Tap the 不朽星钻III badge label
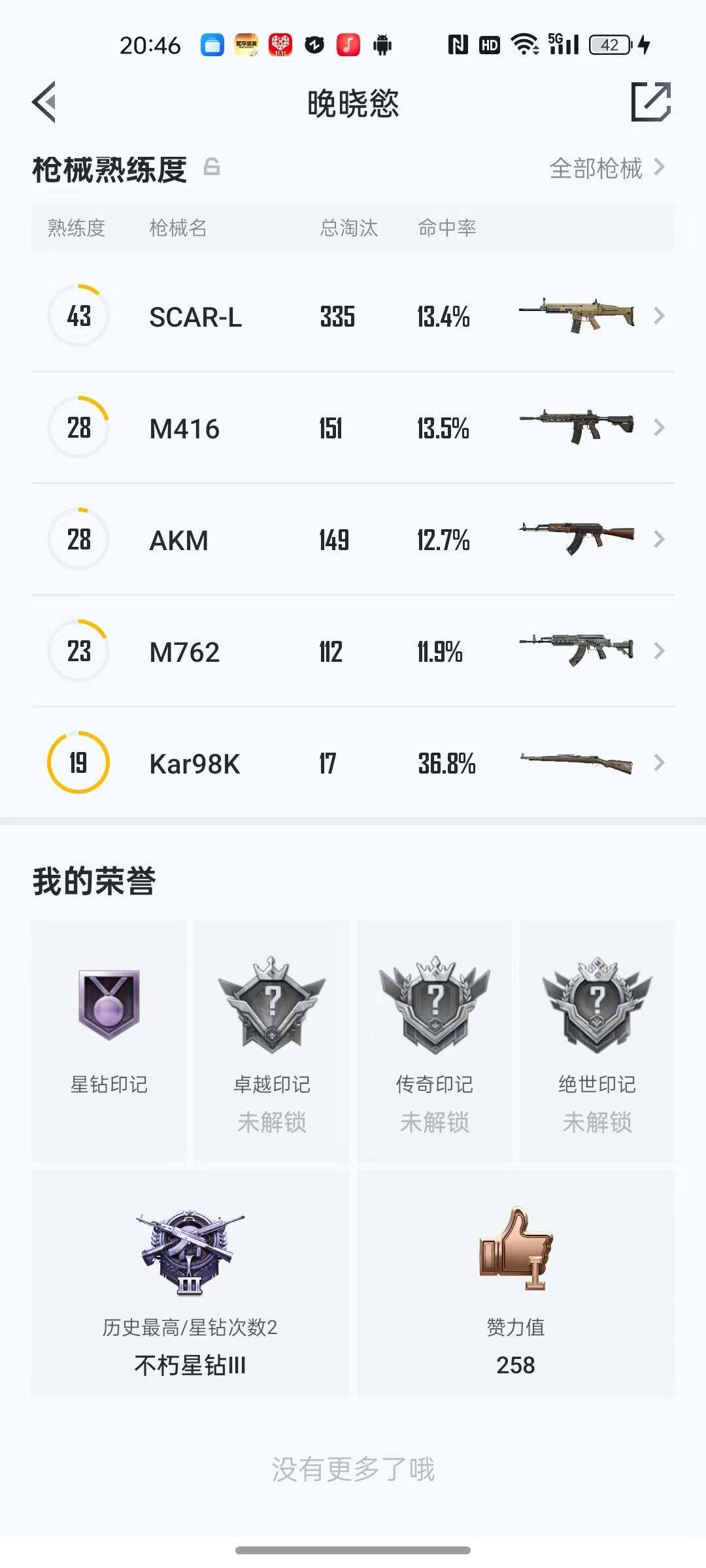Image resolution: width=706 pixels, height=1568 pixels. pos(188,1364)
